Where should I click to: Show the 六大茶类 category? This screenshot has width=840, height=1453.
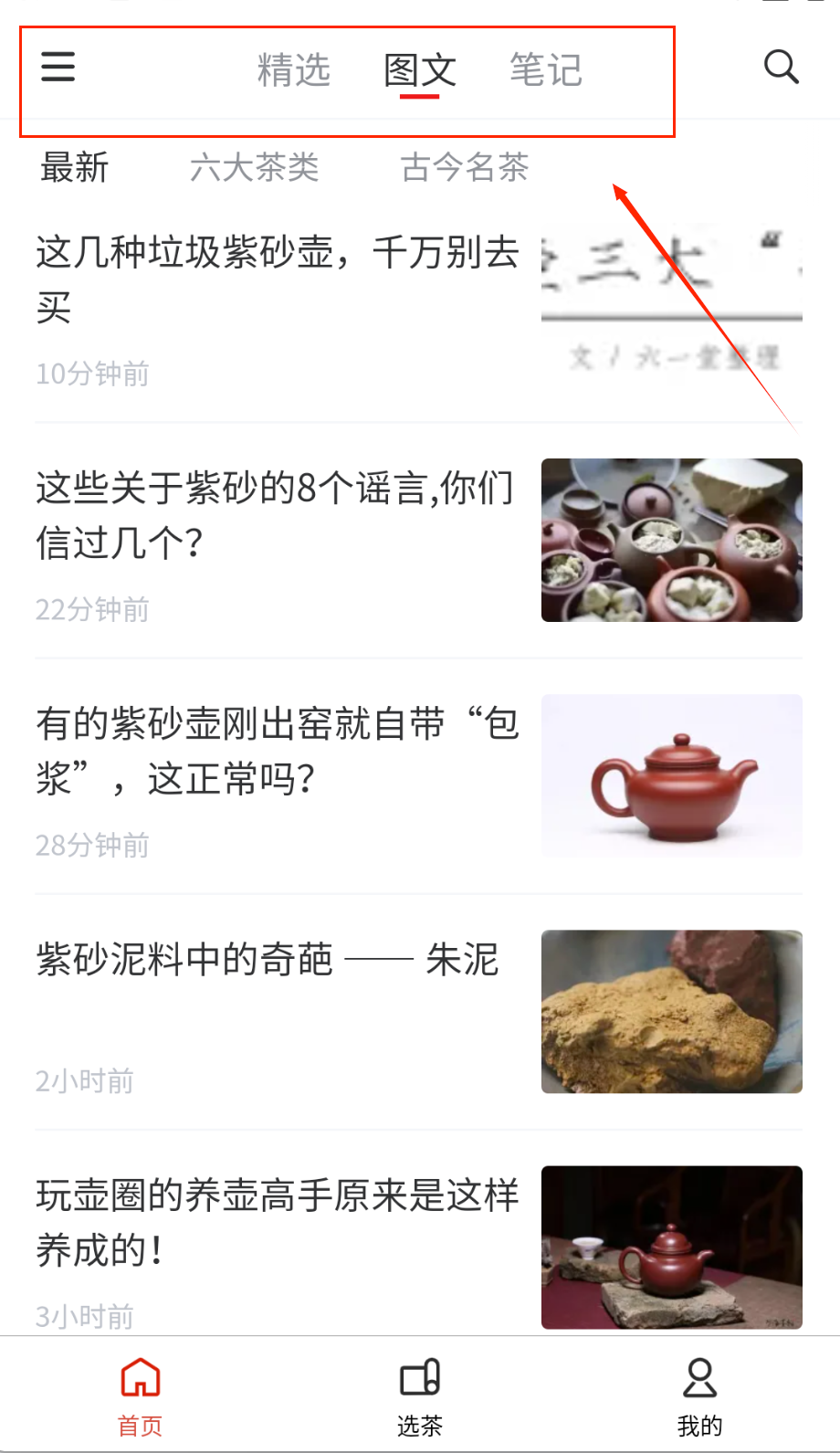(254, 168)
